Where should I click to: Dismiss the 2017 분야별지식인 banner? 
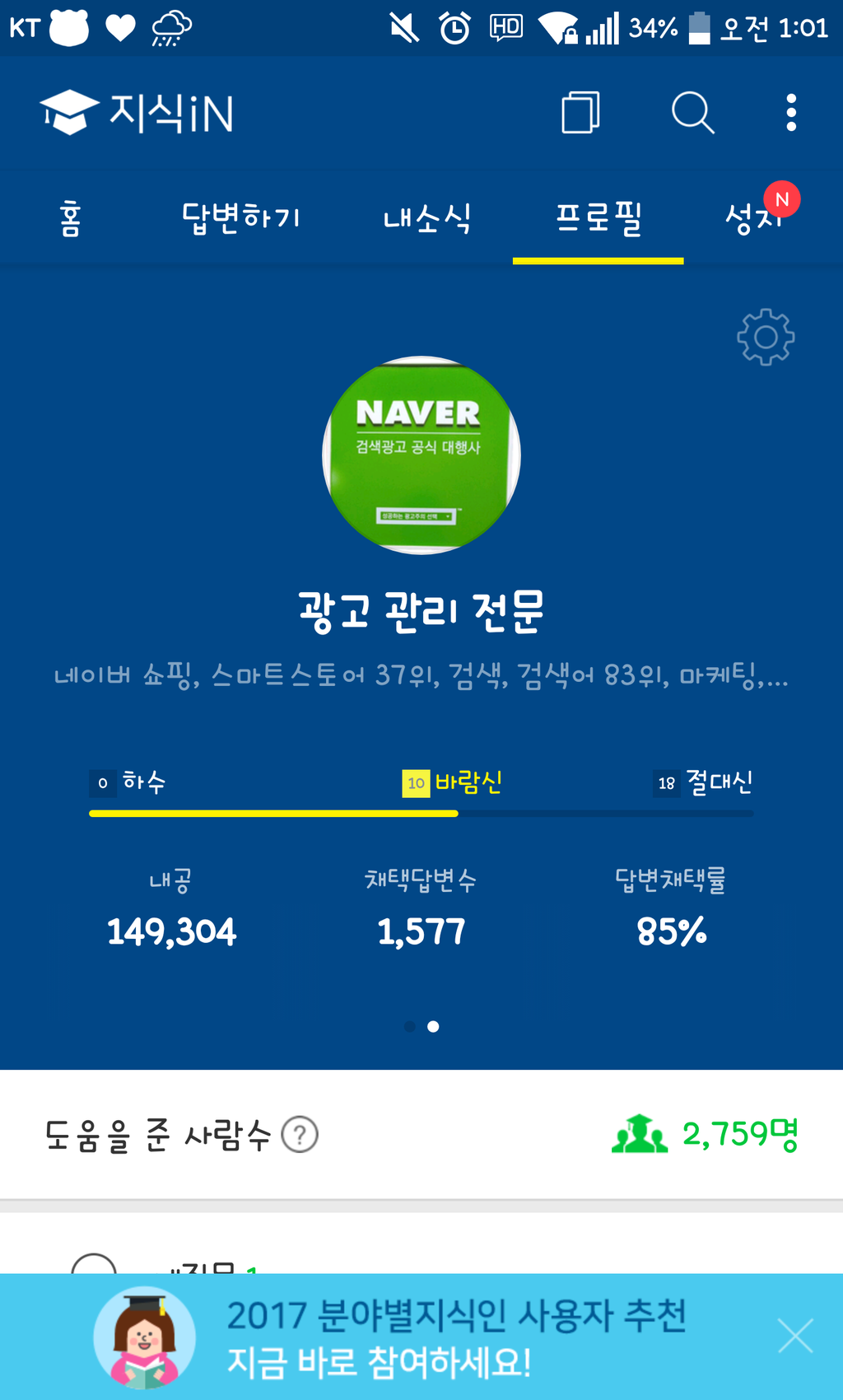(x=795, y=1336)
